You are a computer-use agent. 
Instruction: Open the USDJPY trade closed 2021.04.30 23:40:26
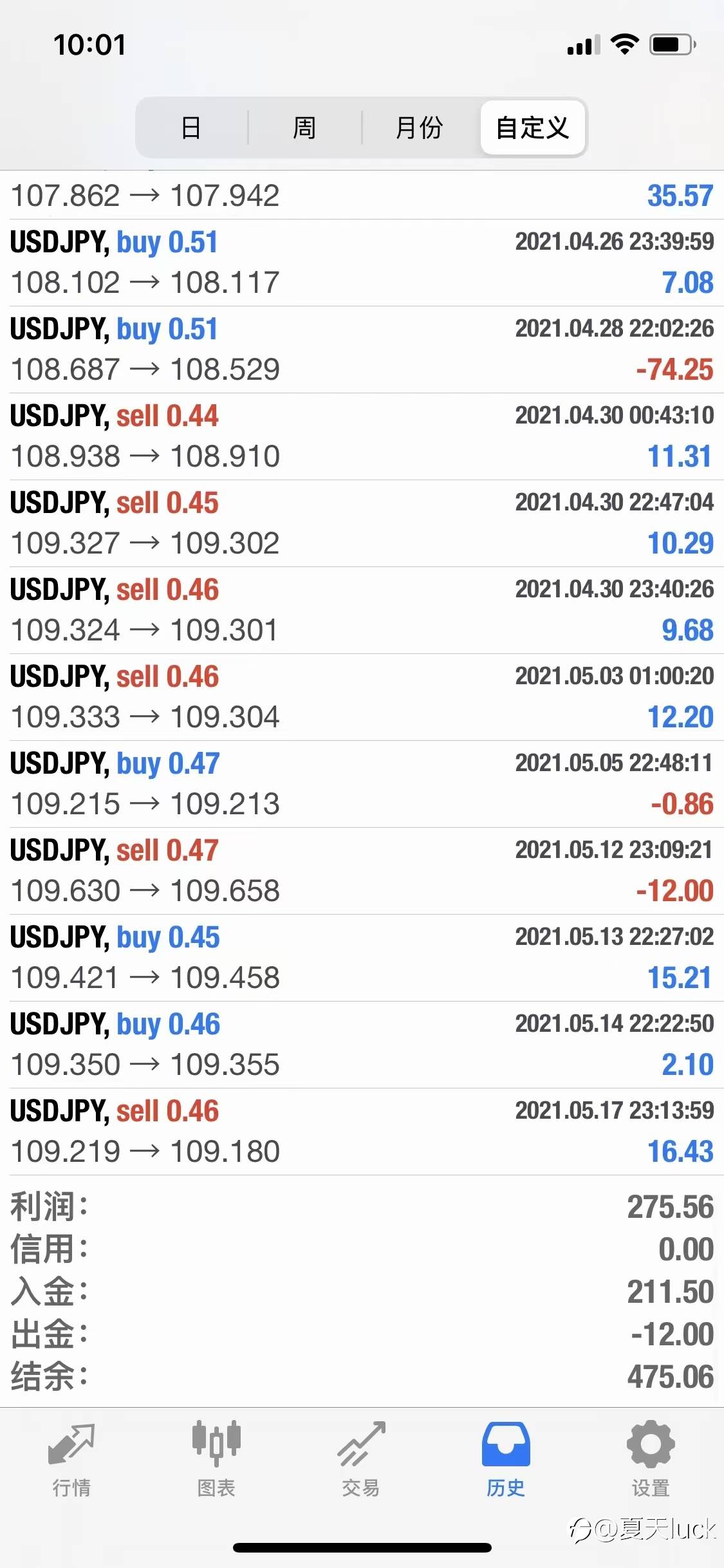point(362,610)
